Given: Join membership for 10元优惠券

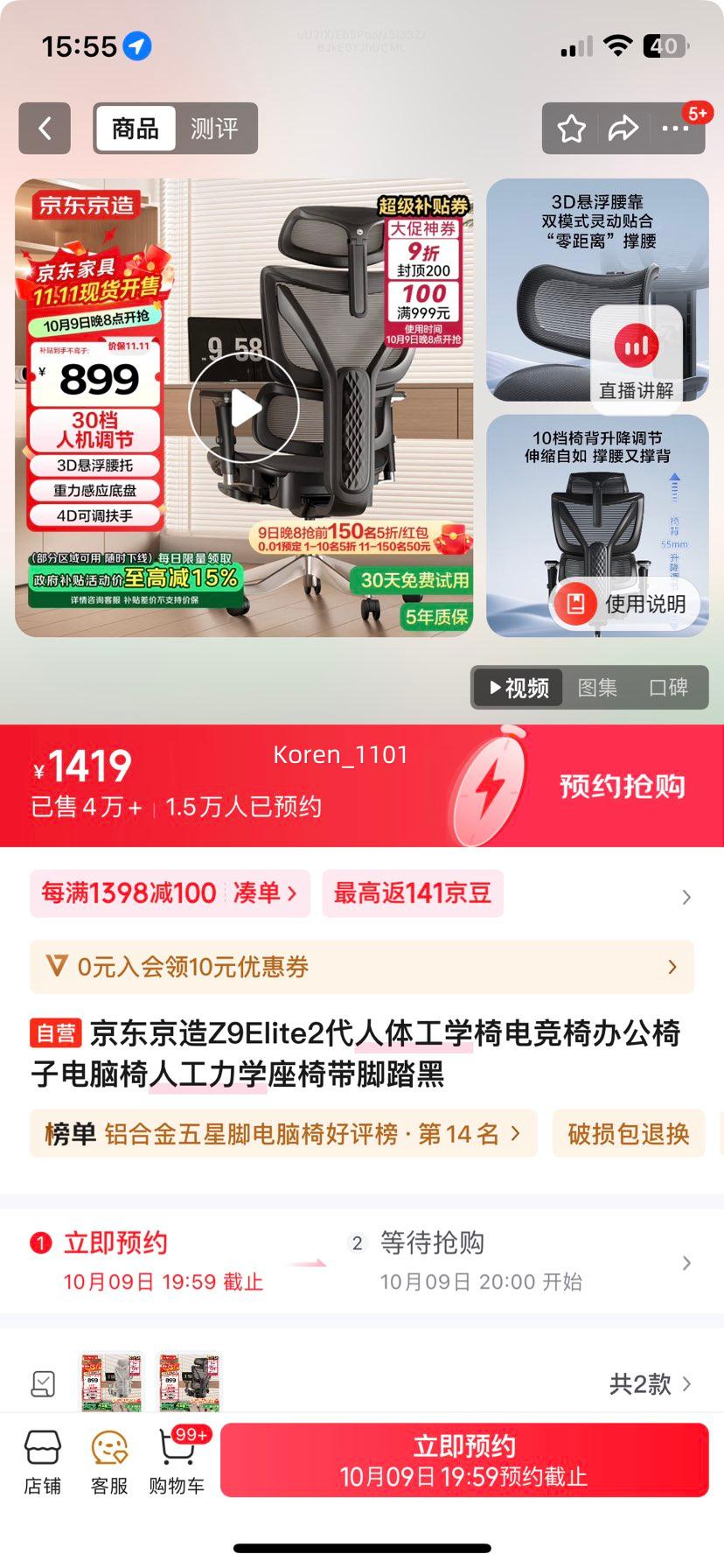Looking at the screenshot, I should 361,967.
